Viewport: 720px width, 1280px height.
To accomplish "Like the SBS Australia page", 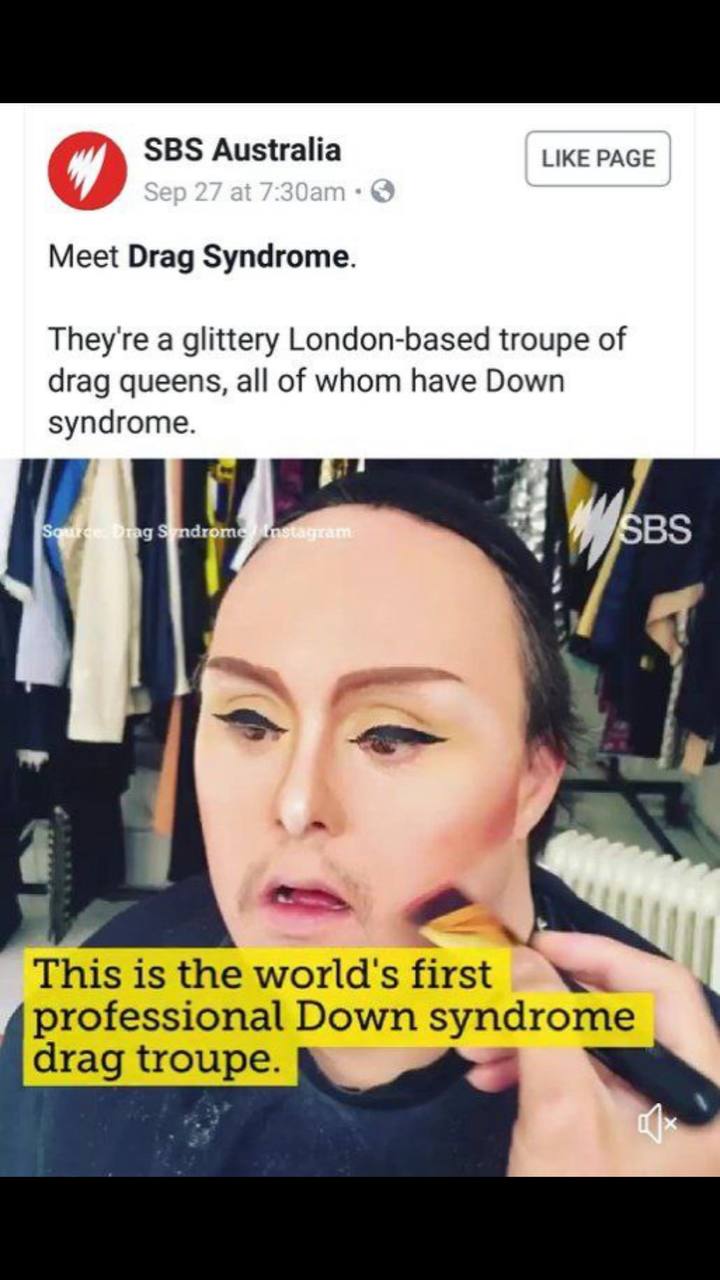I will coord(597,158).
